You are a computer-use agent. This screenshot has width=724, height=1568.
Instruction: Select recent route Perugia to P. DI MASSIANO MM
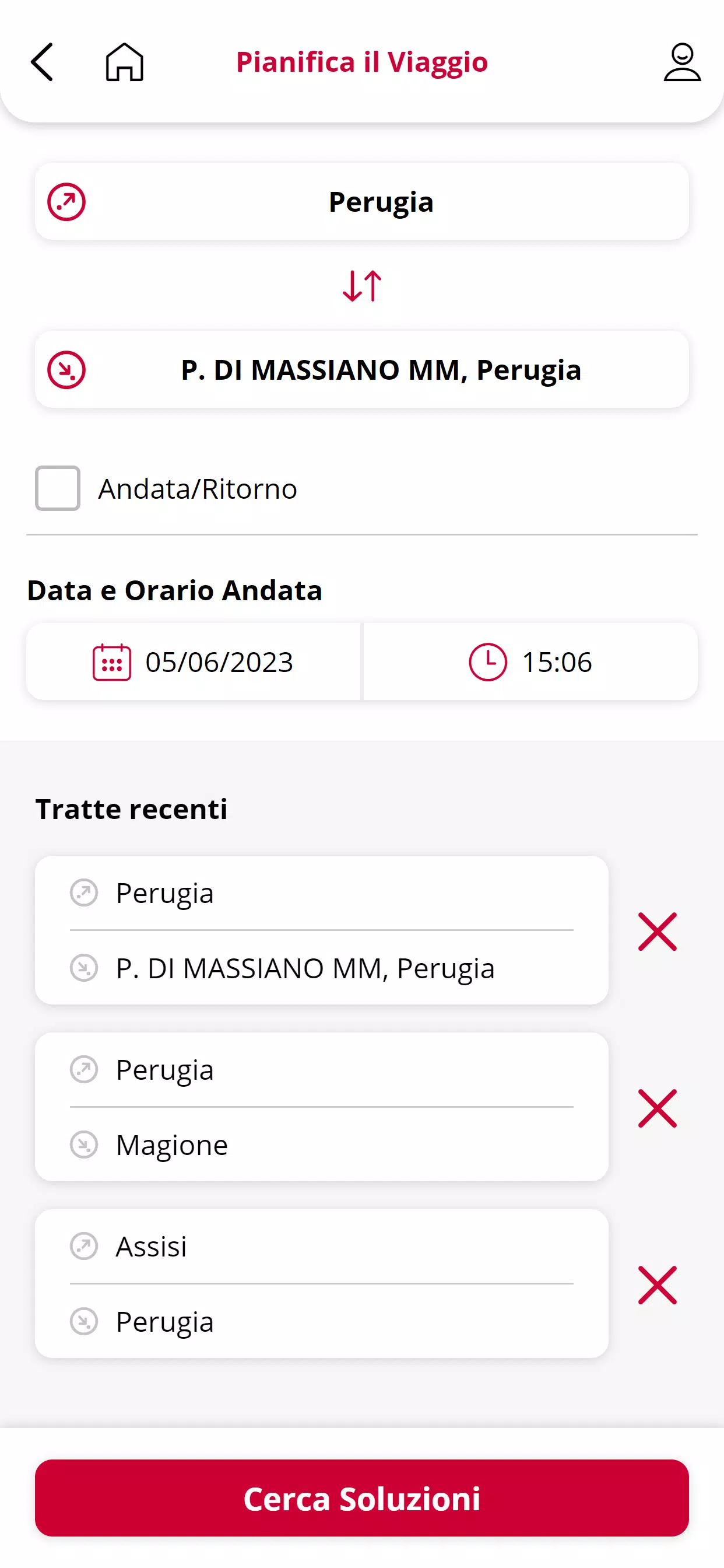click(321, 930)
